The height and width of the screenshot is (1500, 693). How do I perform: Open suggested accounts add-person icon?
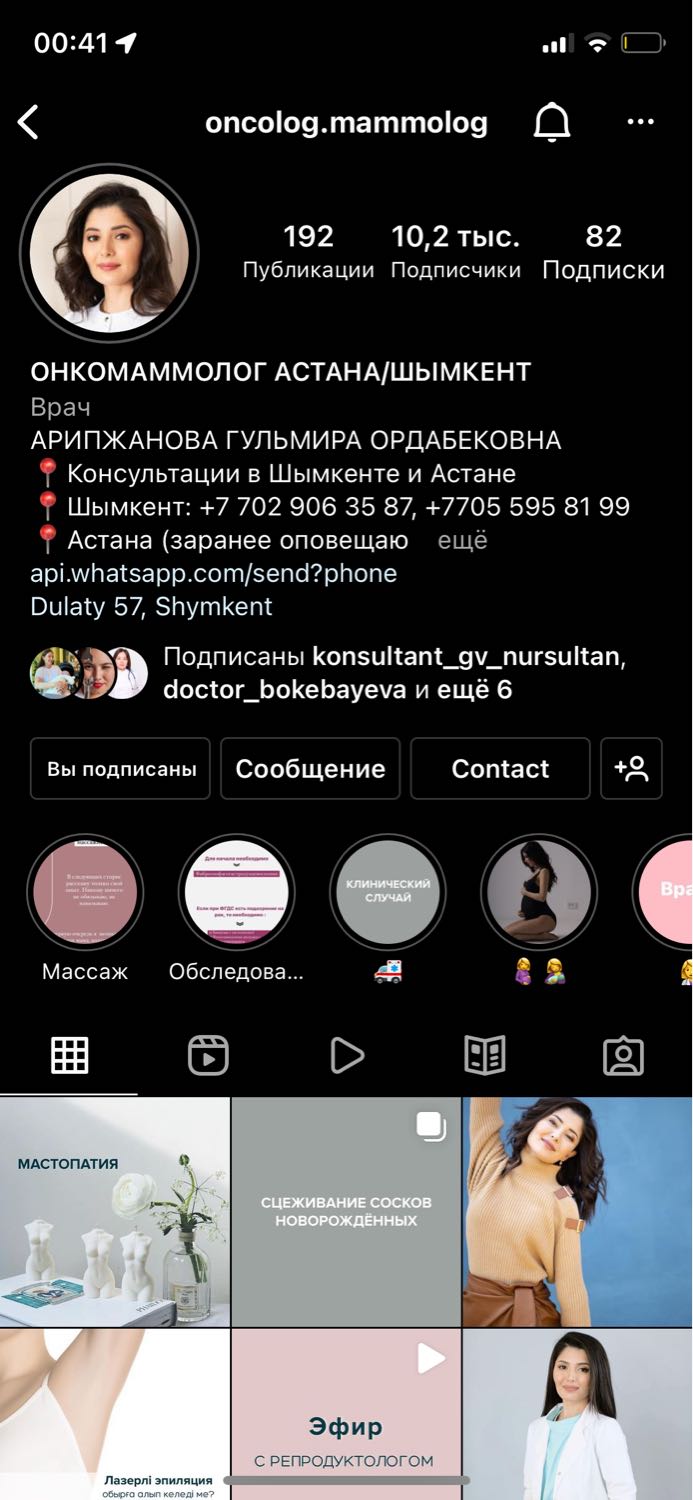[631, 769]
